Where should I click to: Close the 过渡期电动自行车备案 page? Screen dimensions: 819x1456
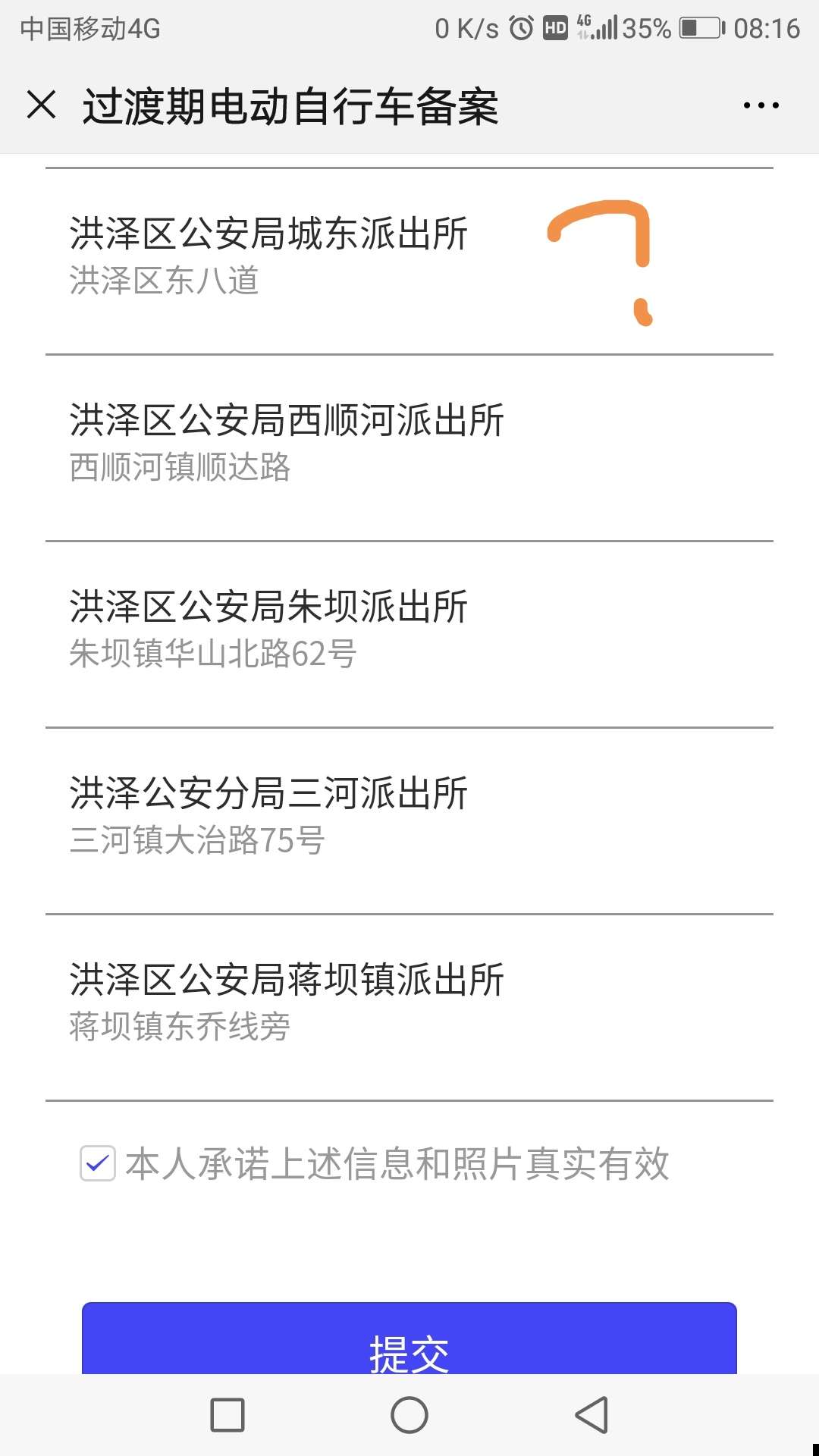point(42,105)
